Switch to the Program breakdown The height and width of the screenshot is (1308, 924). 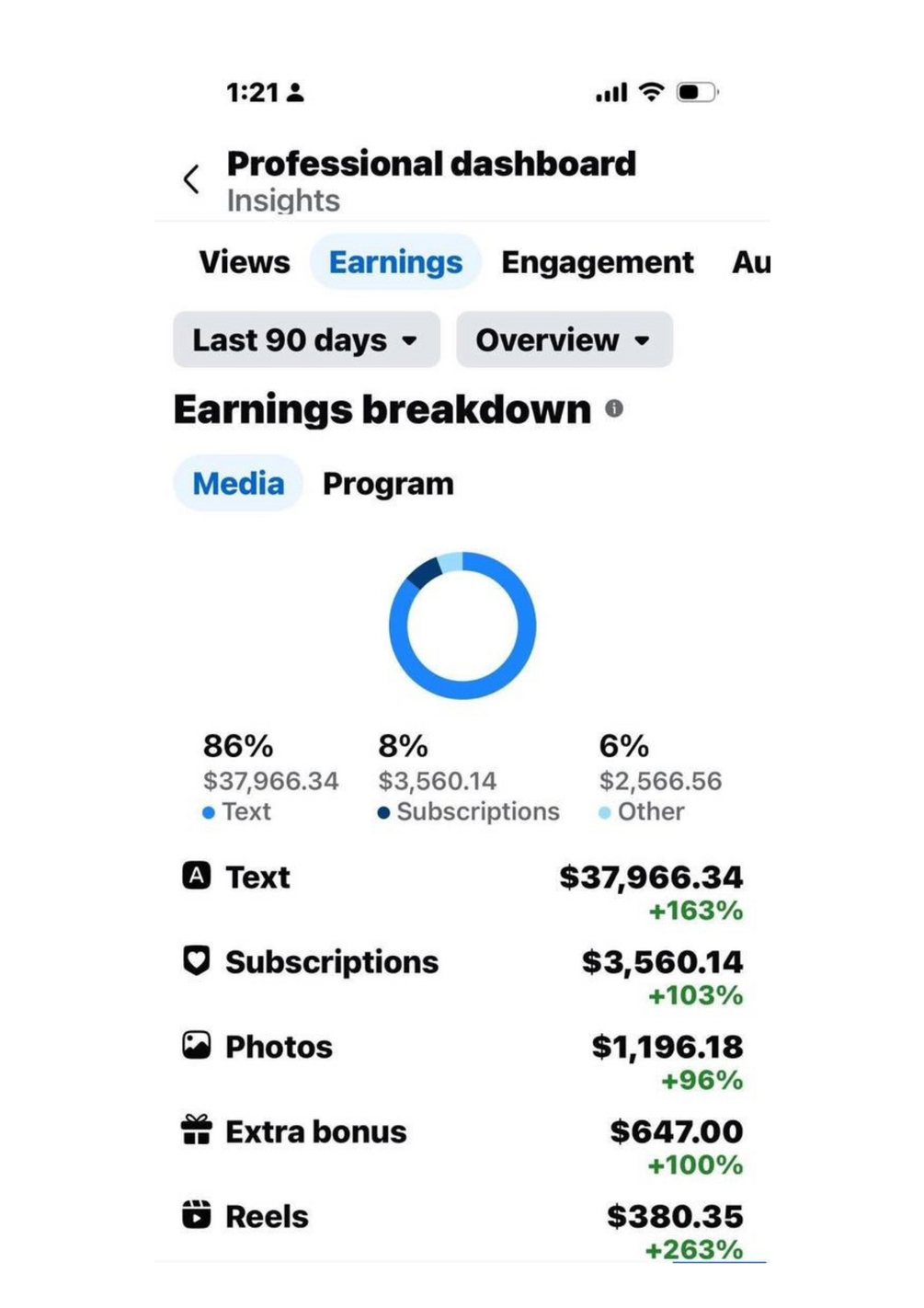(x=388, y=484)
